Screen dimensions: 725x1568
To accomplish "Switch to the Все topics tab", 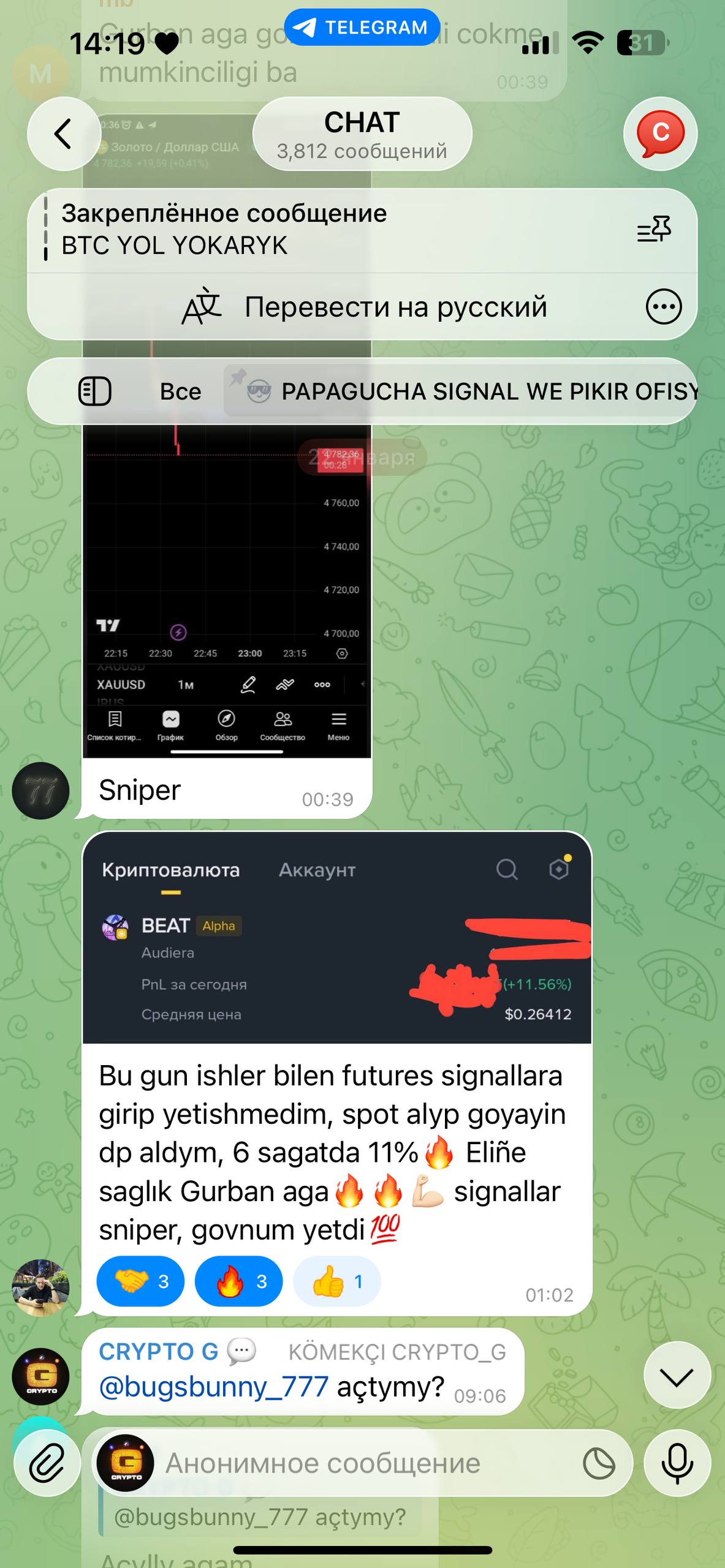I will tap(180, 391).
